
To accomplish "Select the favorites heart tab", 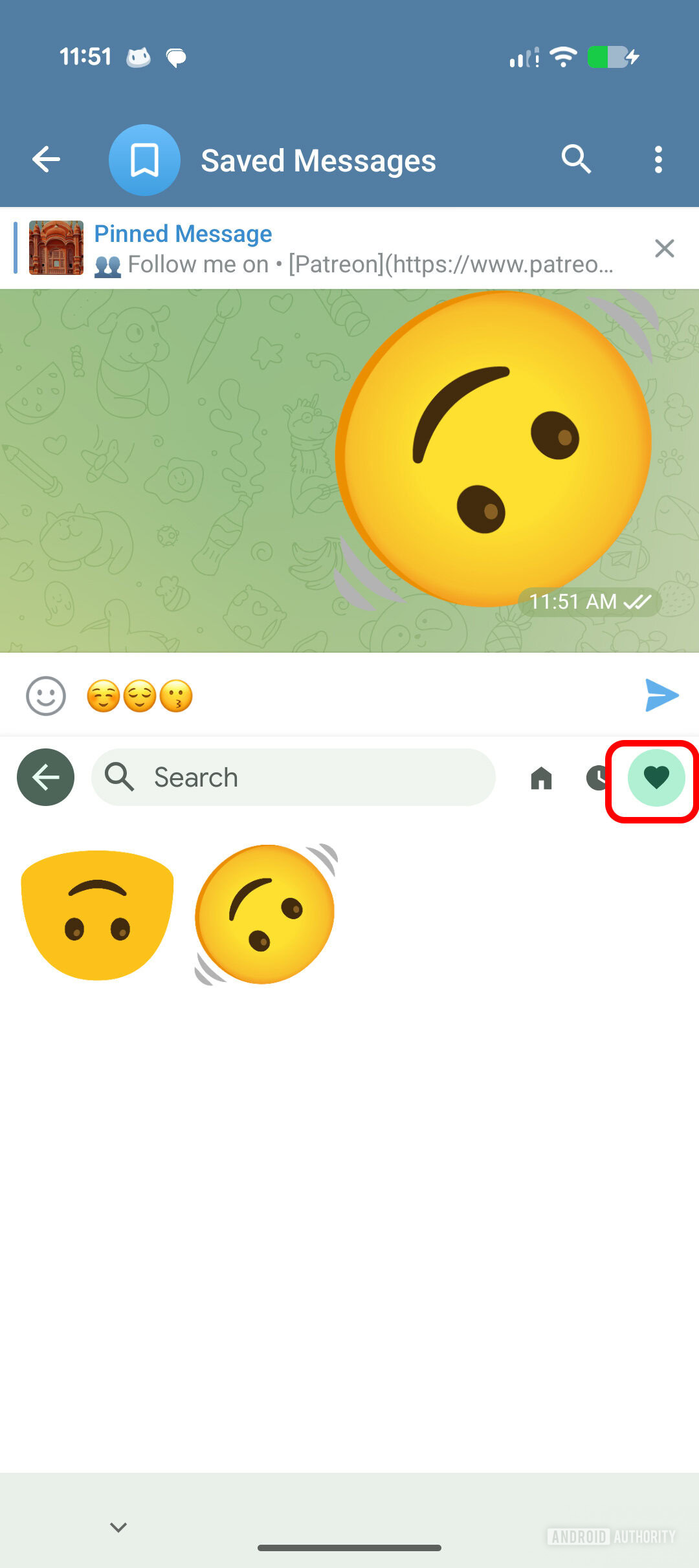I will (x=656, y=777).
